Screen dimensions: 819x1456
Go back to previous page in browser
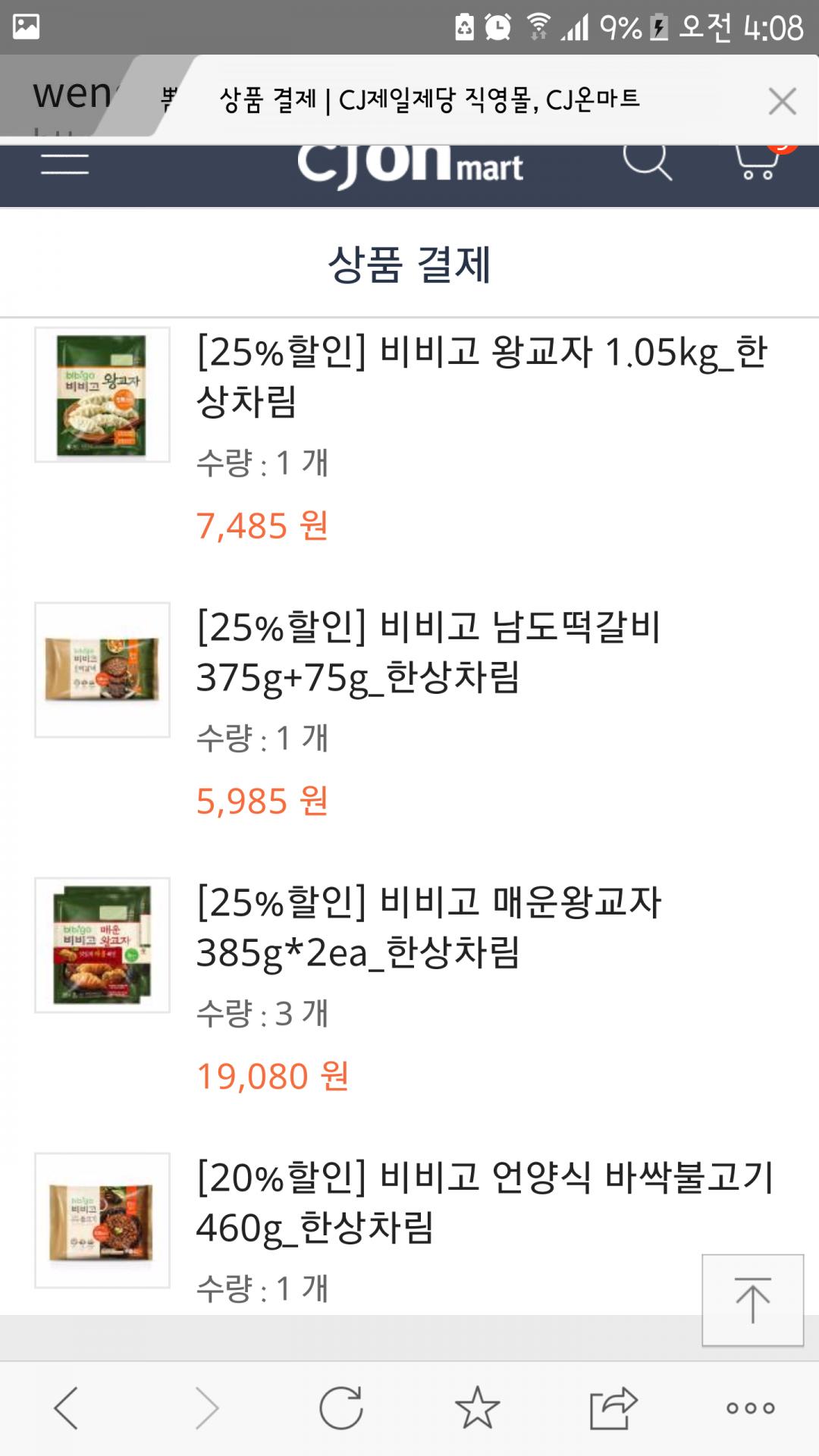pyautogui.click(x=67, y=1407)
